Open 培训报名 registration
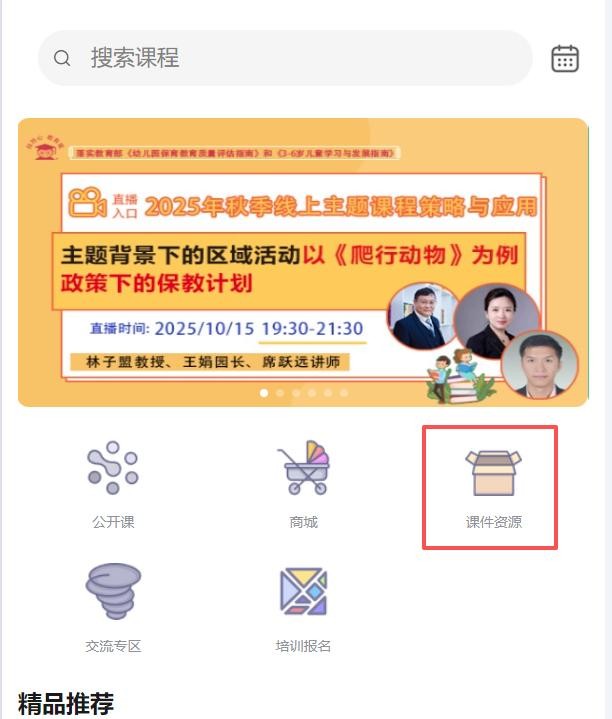Screen dimensions: 612x719 pos(303,606)
